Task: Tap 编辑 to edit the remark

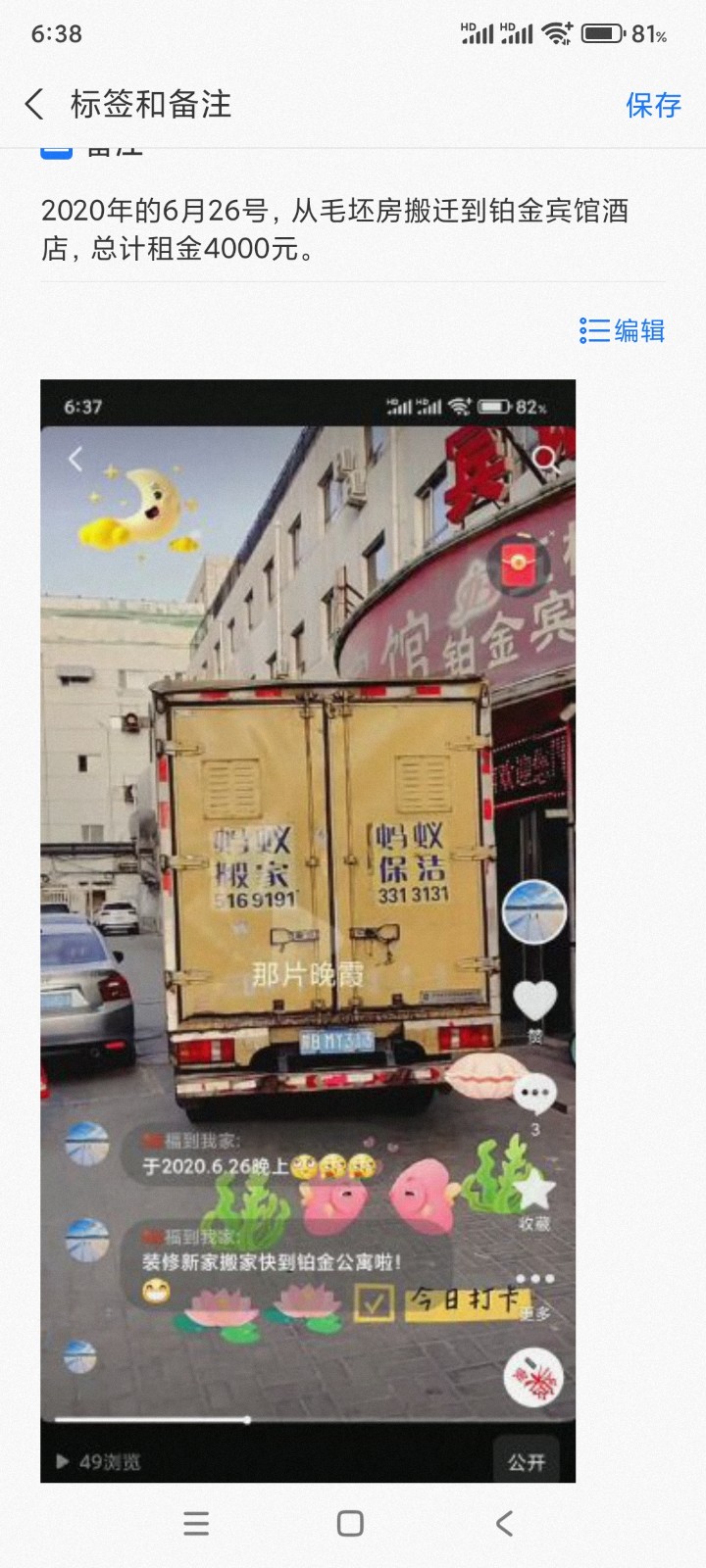Action: click(x=623, y=331)
